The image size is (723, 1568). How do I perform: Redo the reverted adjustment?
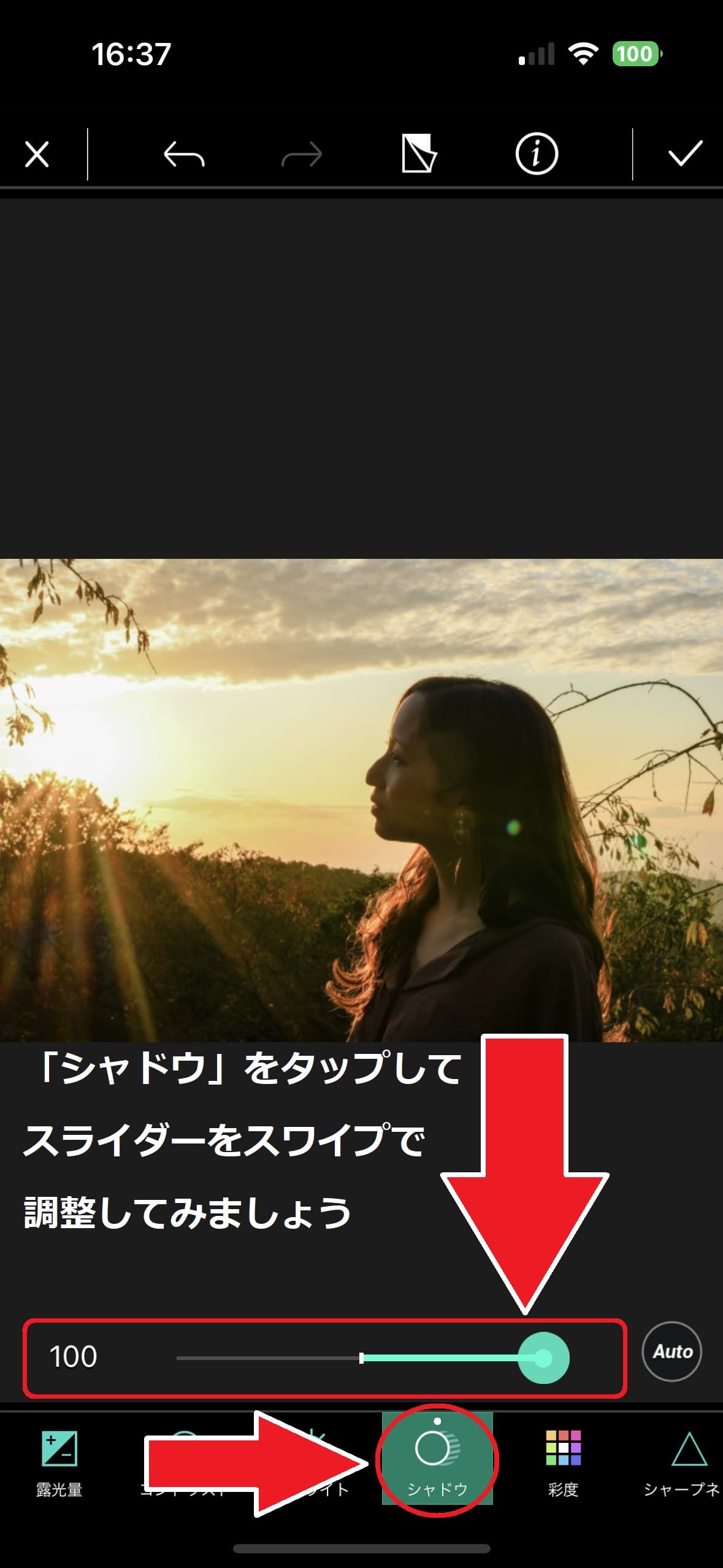point(302,154)
